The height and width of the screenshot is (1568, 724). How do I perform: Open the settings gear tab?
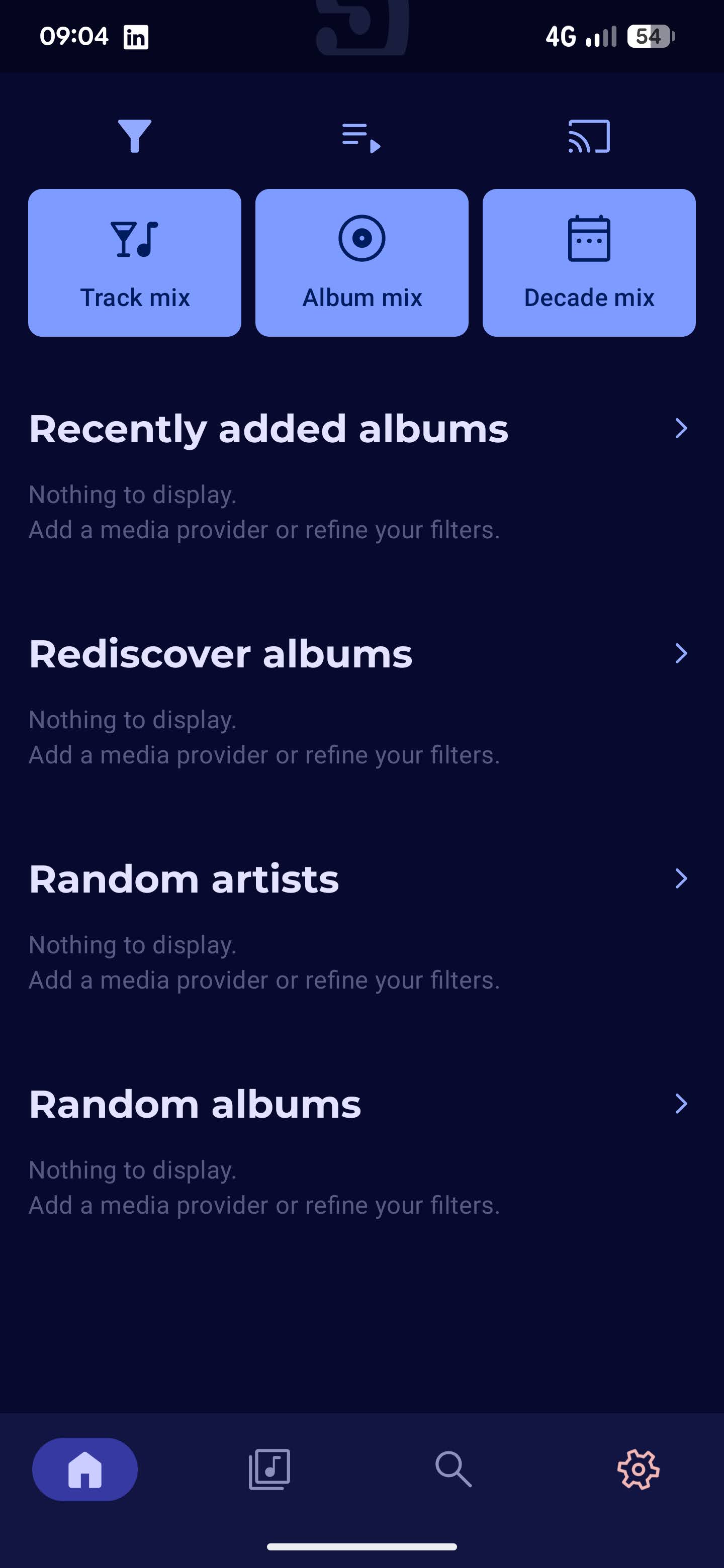point(638,1469)
